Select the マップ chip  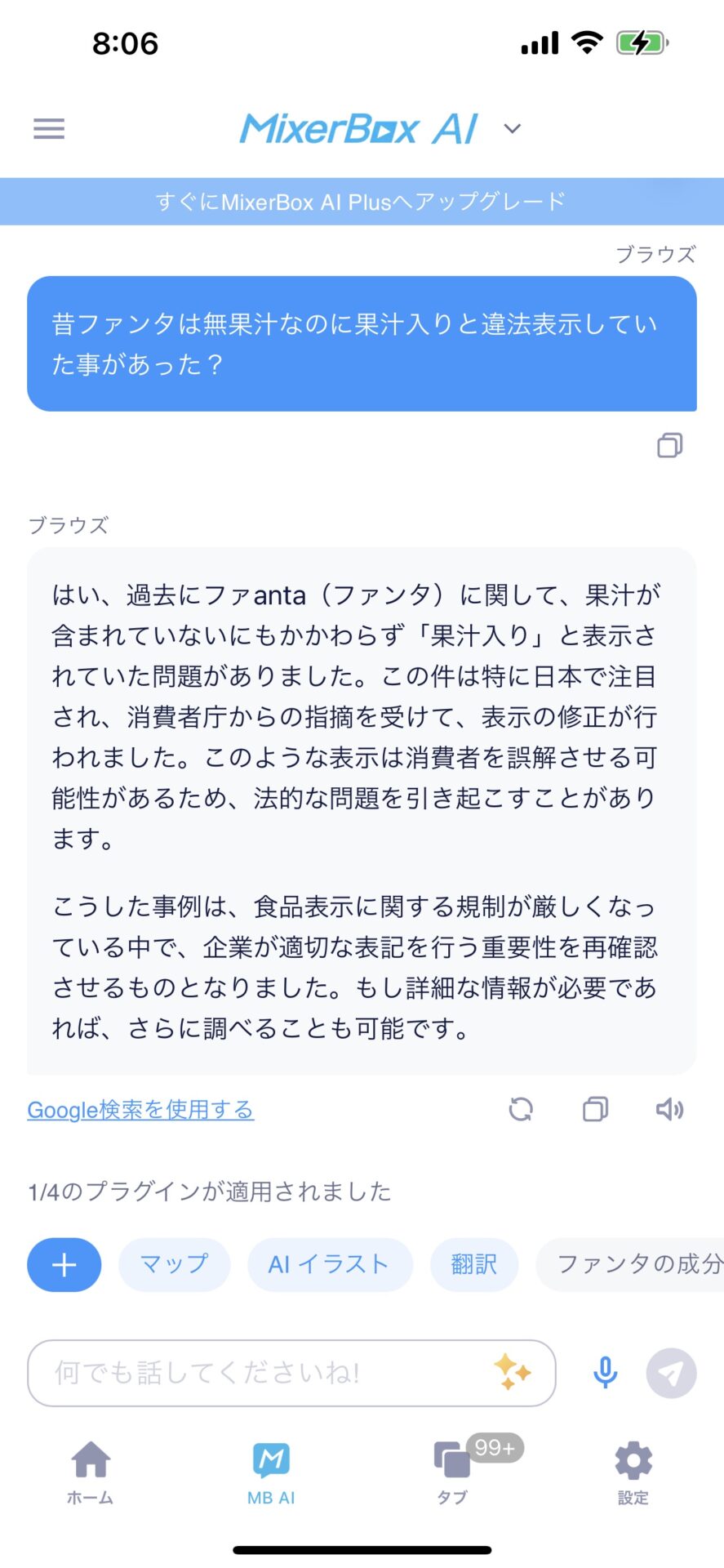[x=175, y=1265]
